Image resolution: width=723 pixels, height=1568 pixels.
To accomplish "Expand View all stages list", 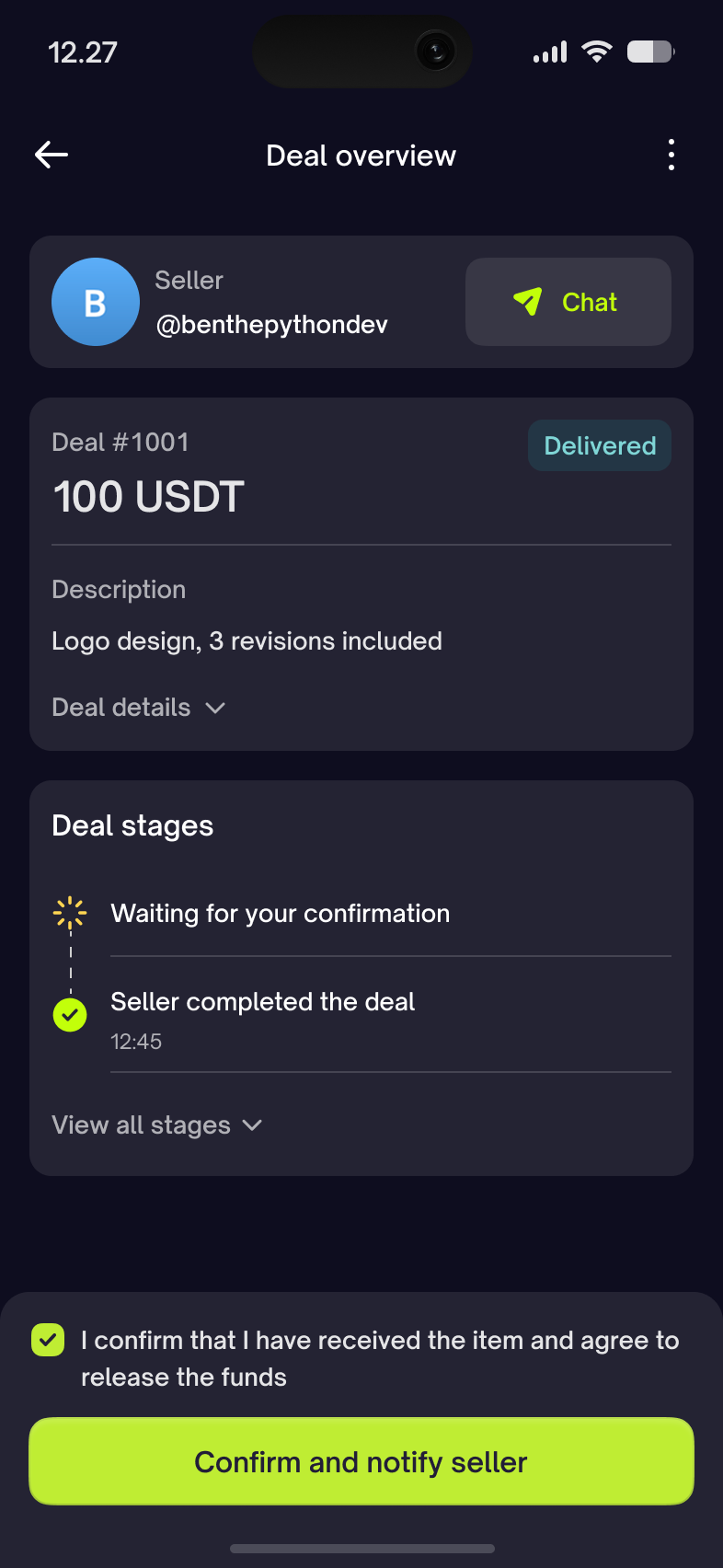I will tap(157, 1124).
